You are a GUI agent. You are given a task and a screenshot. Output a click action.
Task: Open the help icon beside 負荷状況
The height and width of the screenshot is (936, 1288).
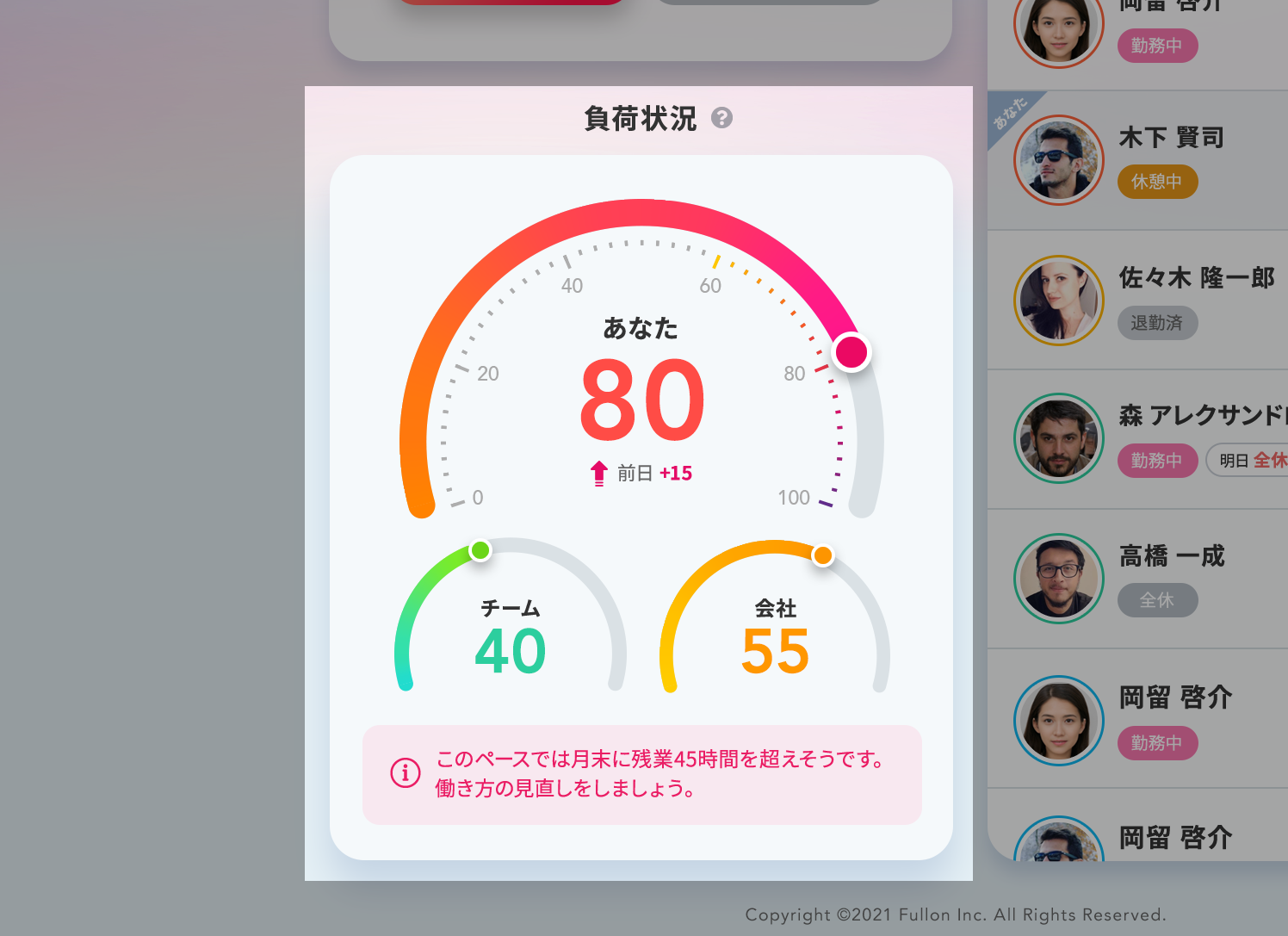coord(721,118)
